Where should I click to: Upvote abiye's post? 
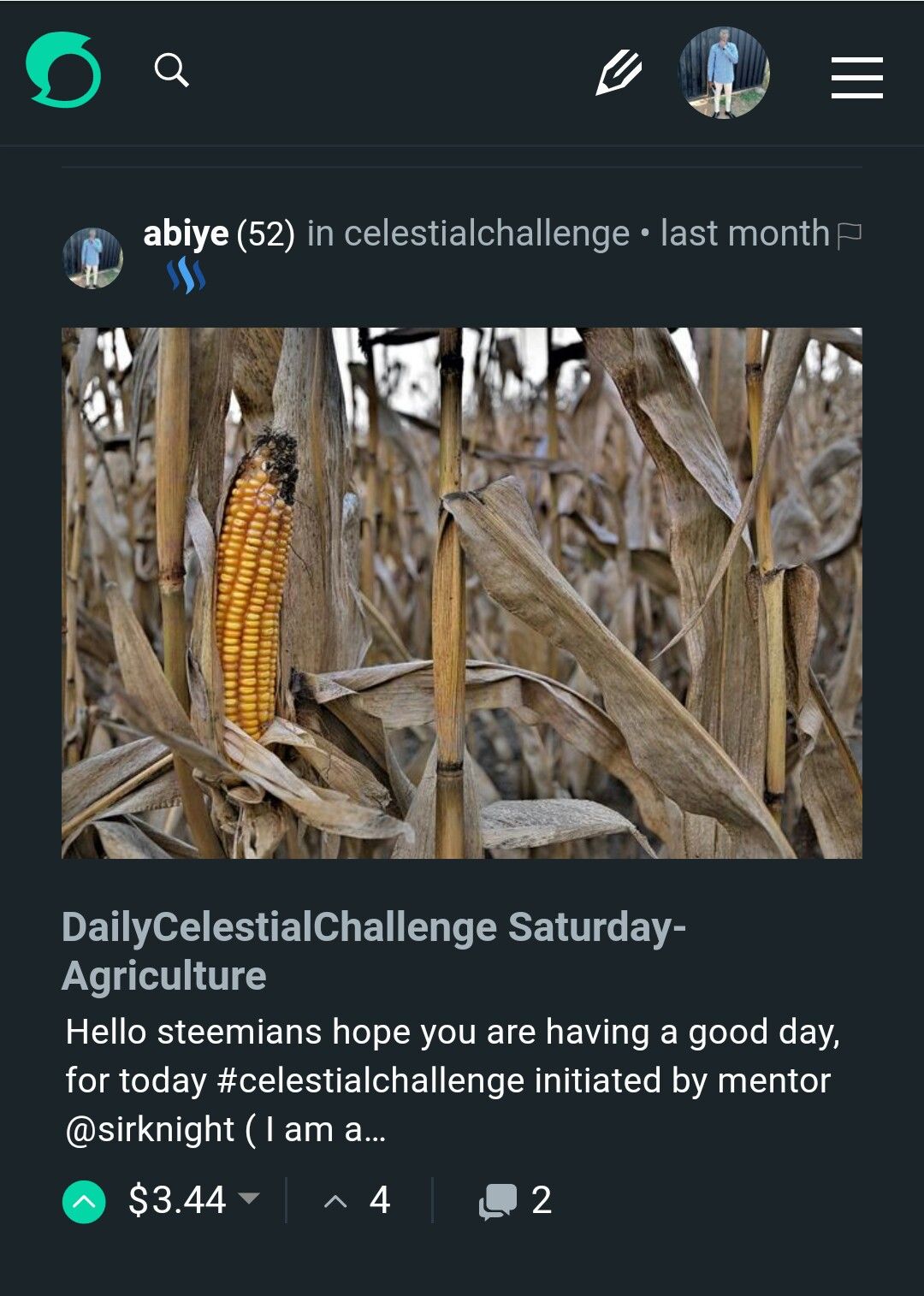(x=84, y=1201)
